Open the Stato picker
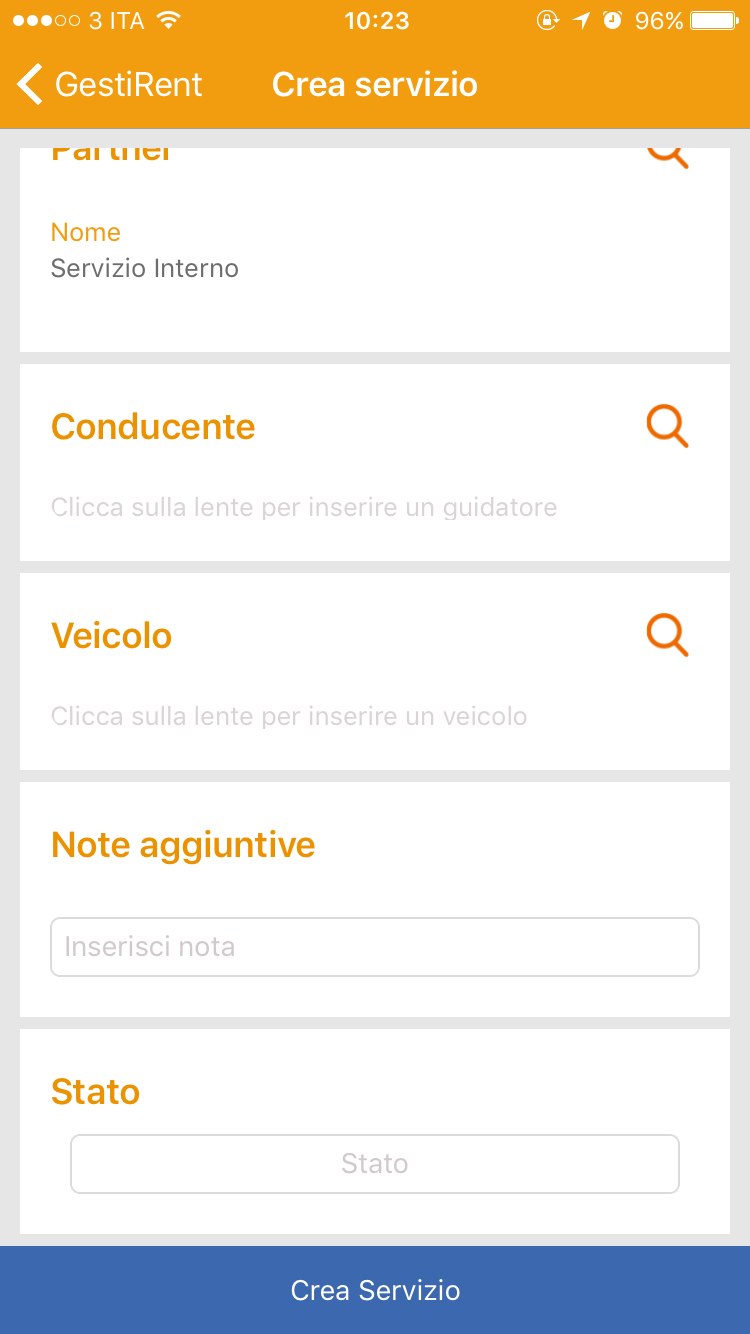The height and width of the screenshot is (1334, 750). pos(375,1164)
